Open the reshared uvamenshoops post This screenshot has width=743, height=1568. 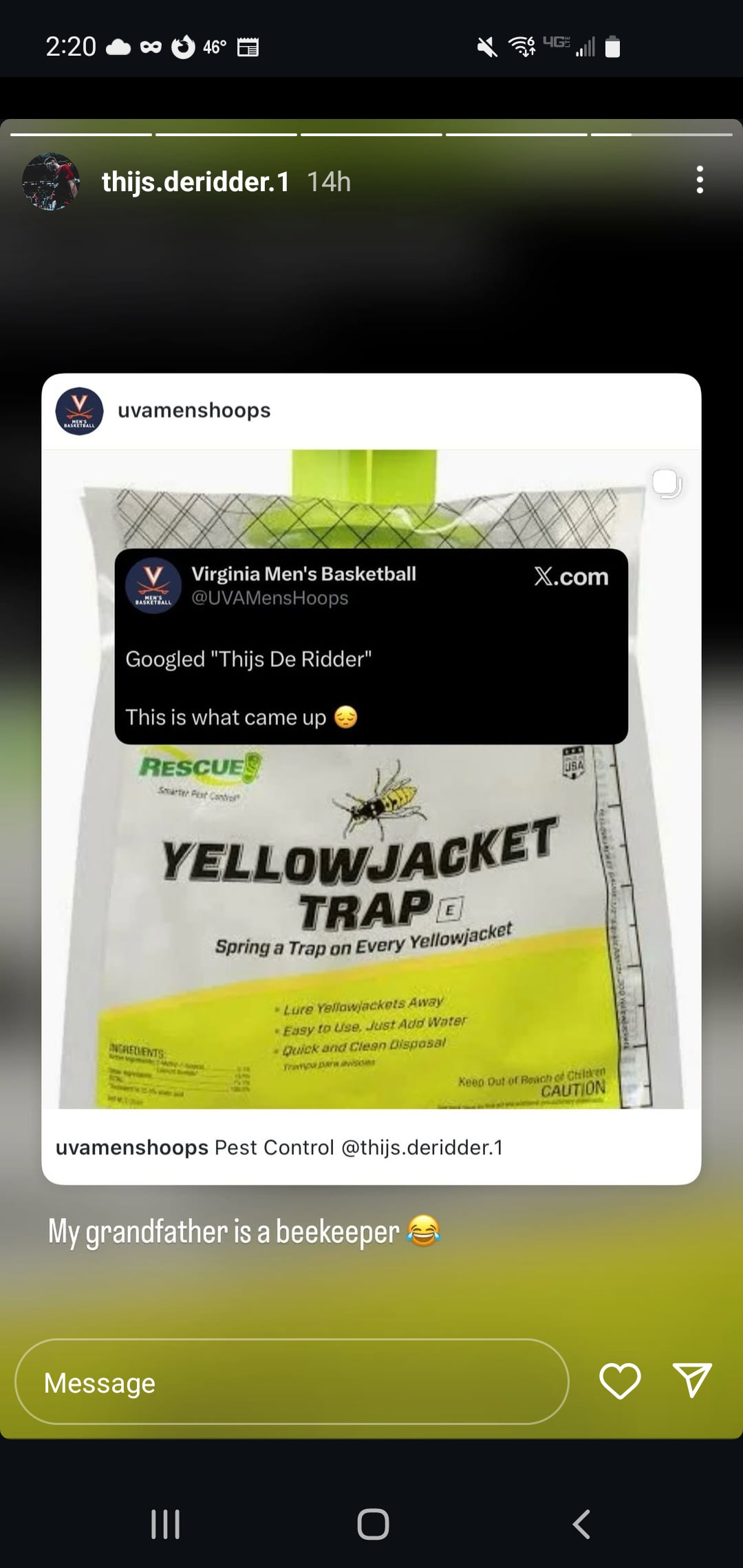[x=371, y=777]
